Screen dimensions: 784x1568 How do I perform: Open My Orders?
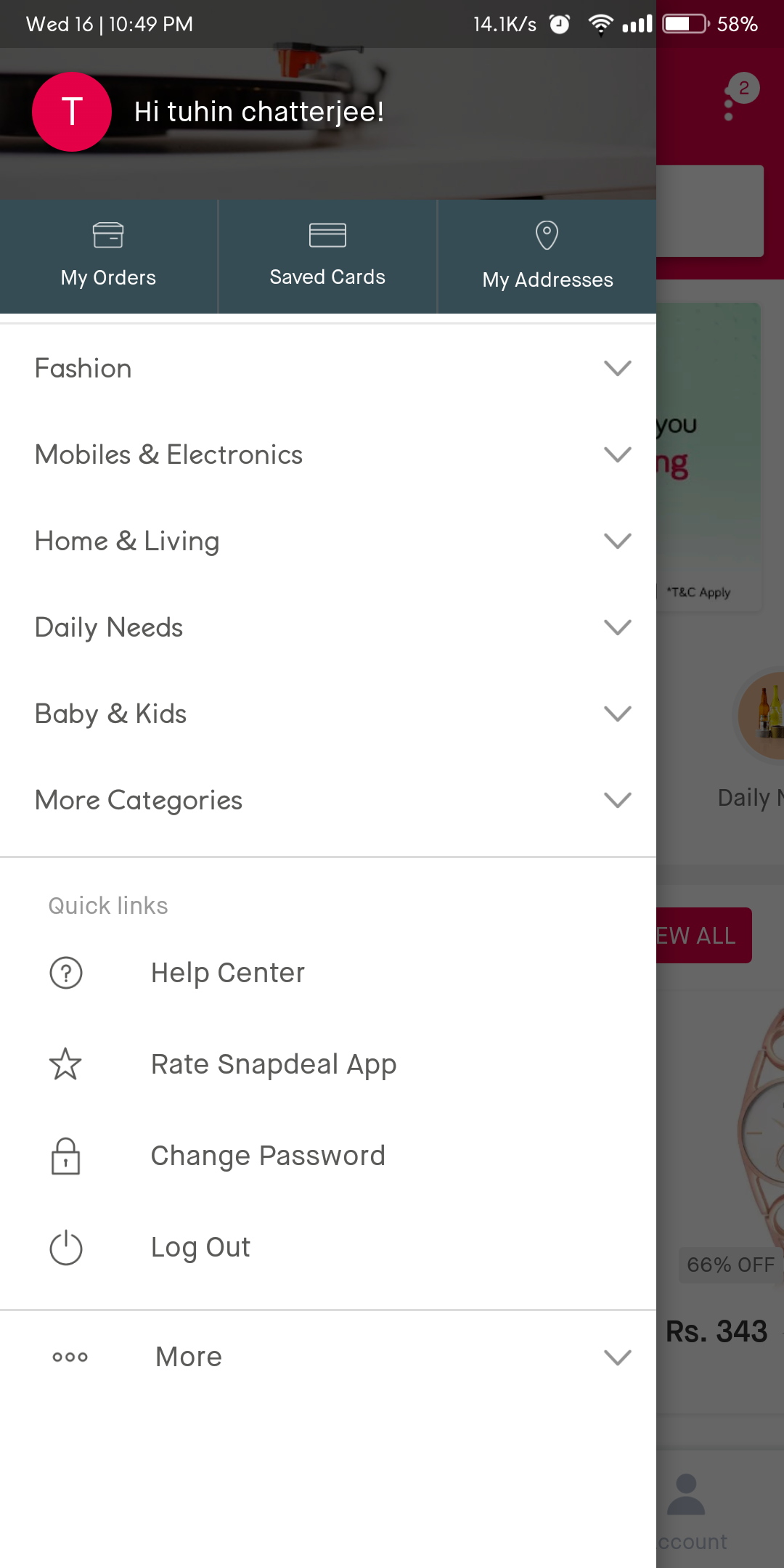tap(108, 256)
